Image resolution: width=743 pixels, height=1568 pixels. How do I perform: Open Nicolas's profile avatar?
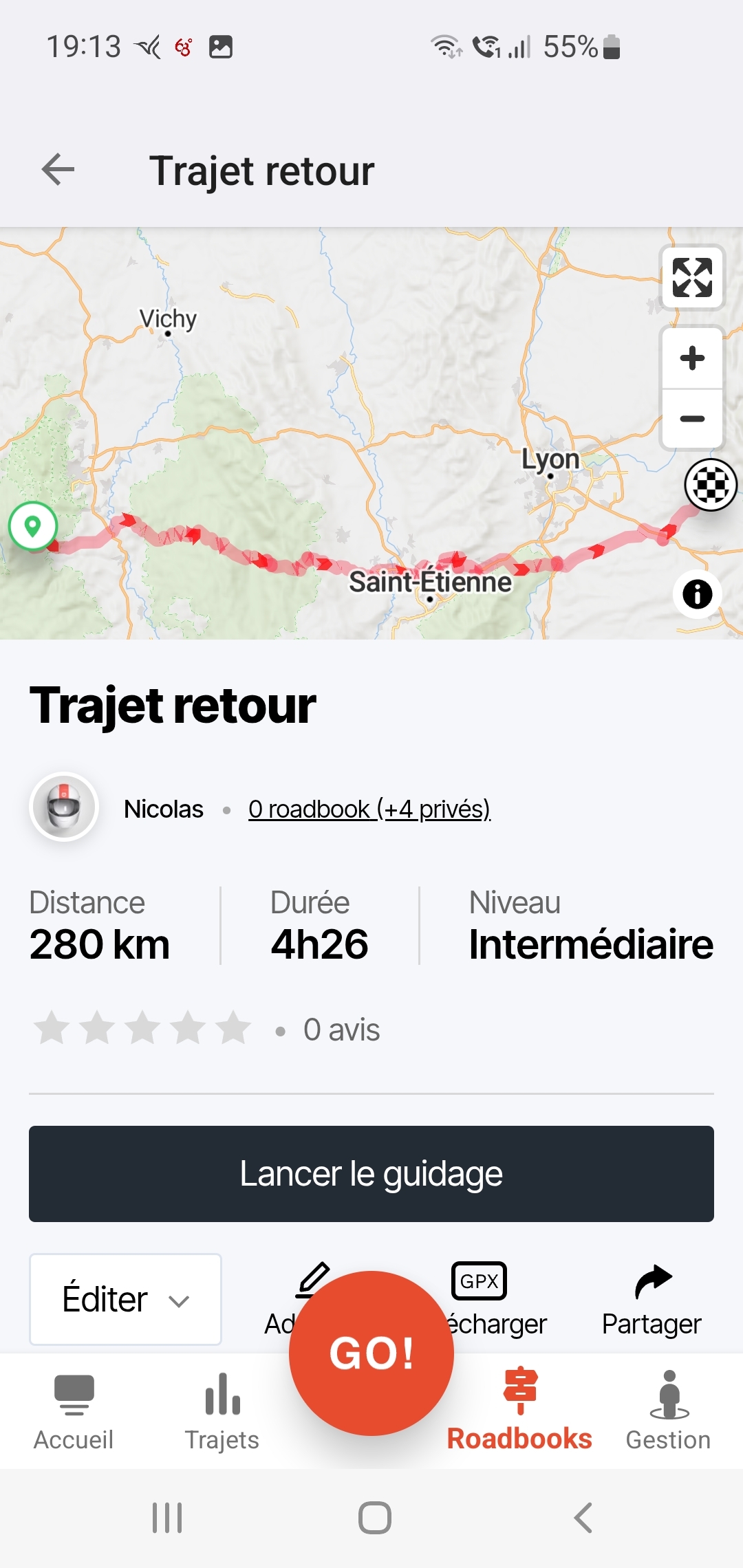[64, 807]
